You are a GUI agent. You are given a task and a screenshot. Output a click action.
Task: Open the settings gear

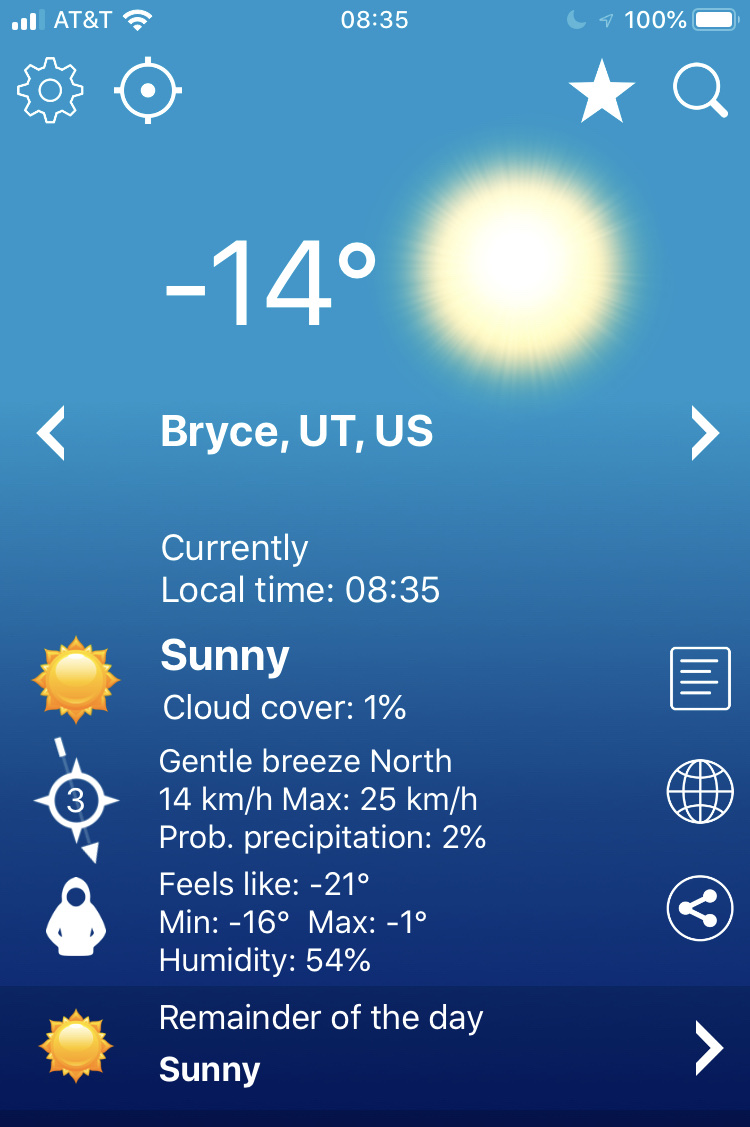(50, 90)
